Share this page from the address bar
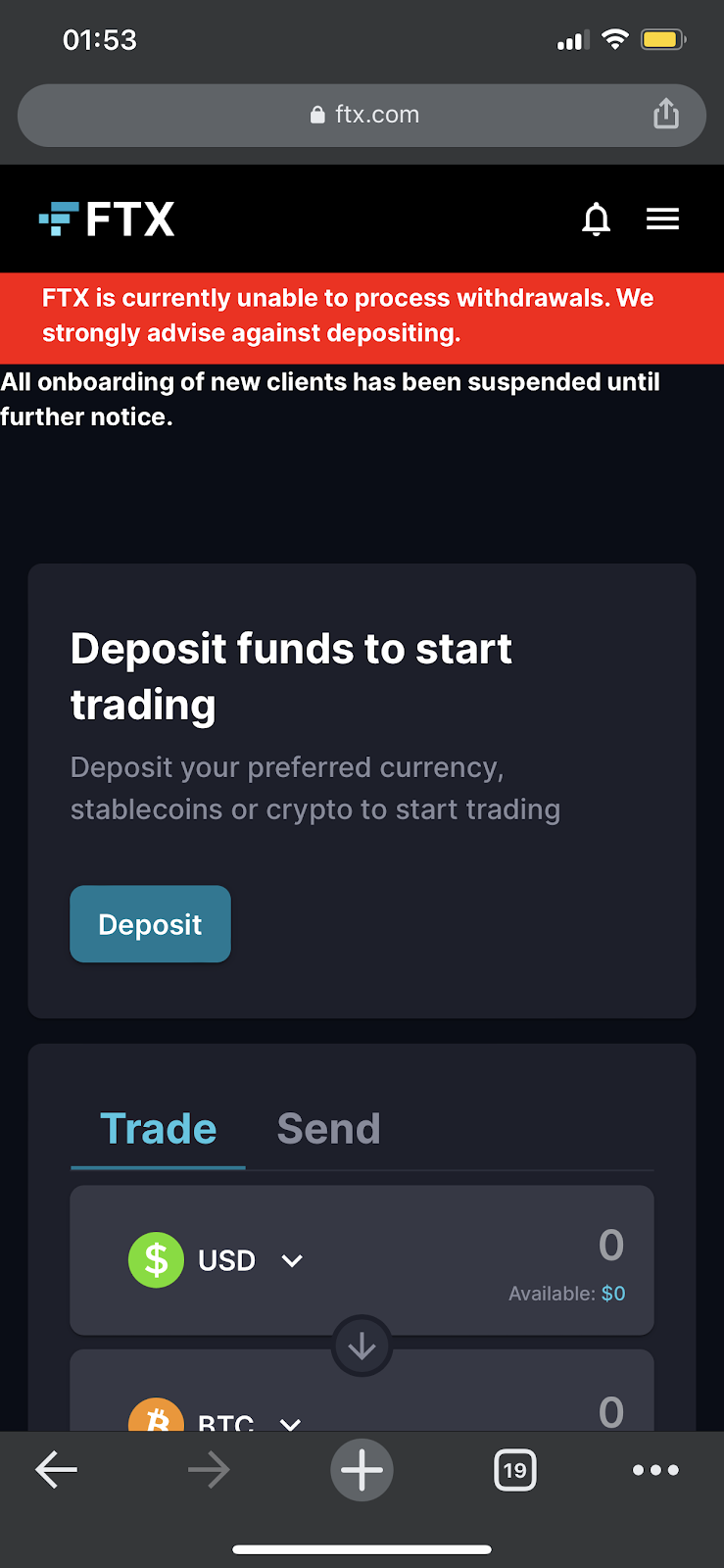The image size is (724, 1568). pyautogui.click(x=666, y=115)
